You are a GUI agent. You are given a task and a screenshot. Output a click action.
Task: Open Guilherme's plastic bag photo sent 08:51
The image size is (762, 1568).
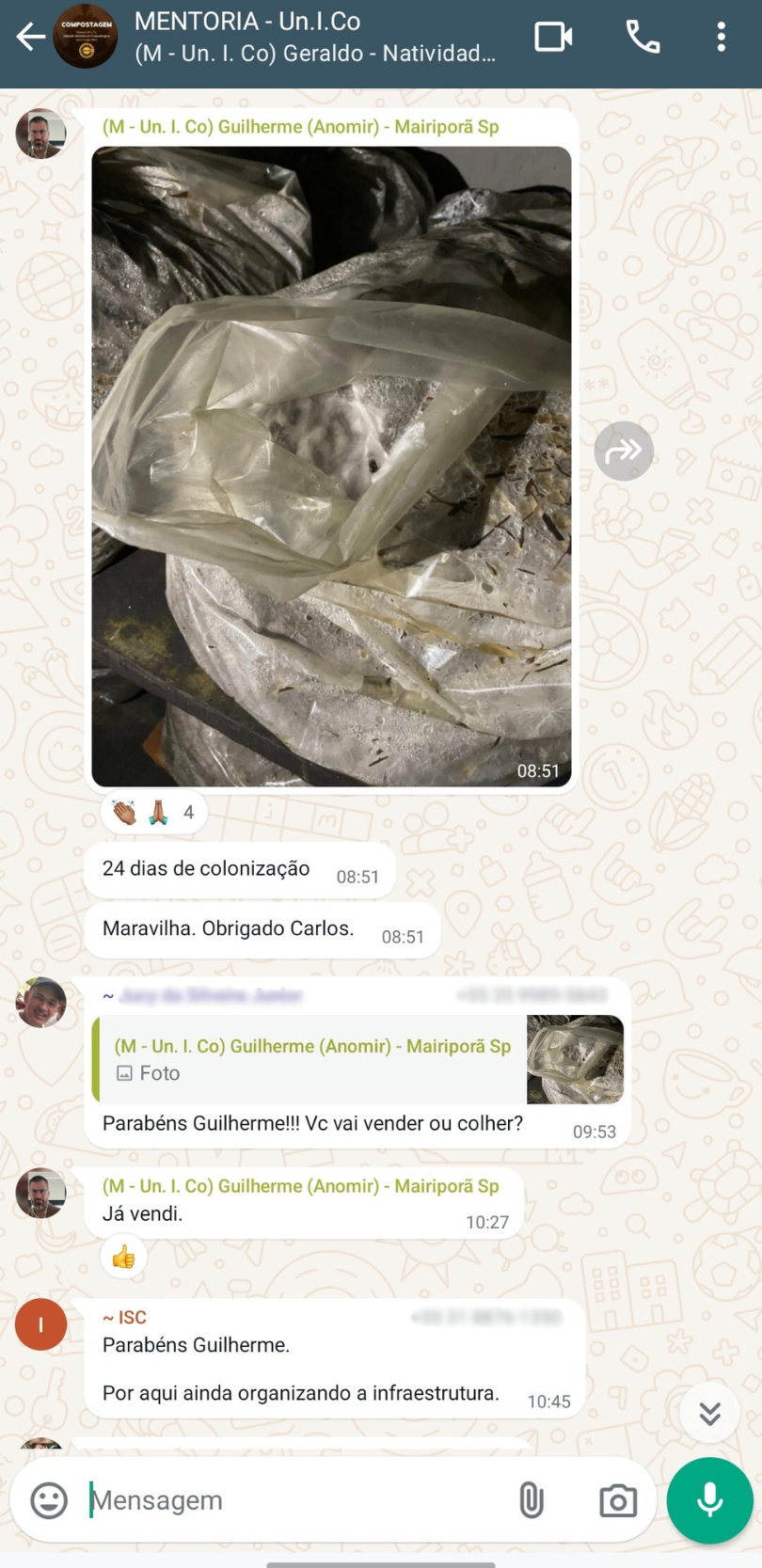point(331,466)
